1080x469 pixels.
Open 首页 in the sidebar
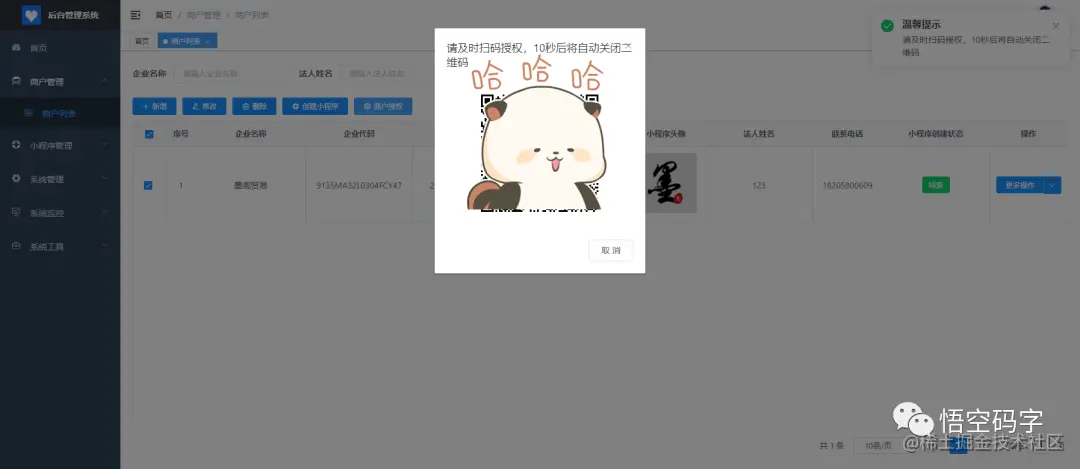pyautogui.click(x=39, y=48)
